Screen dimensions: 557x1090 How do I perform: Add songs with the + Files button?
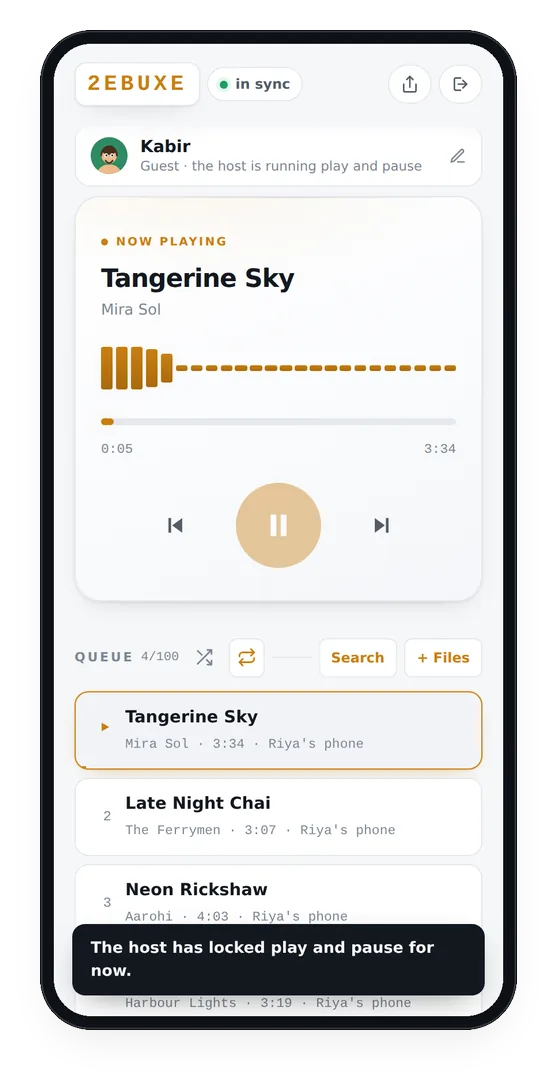click(443, 658)
